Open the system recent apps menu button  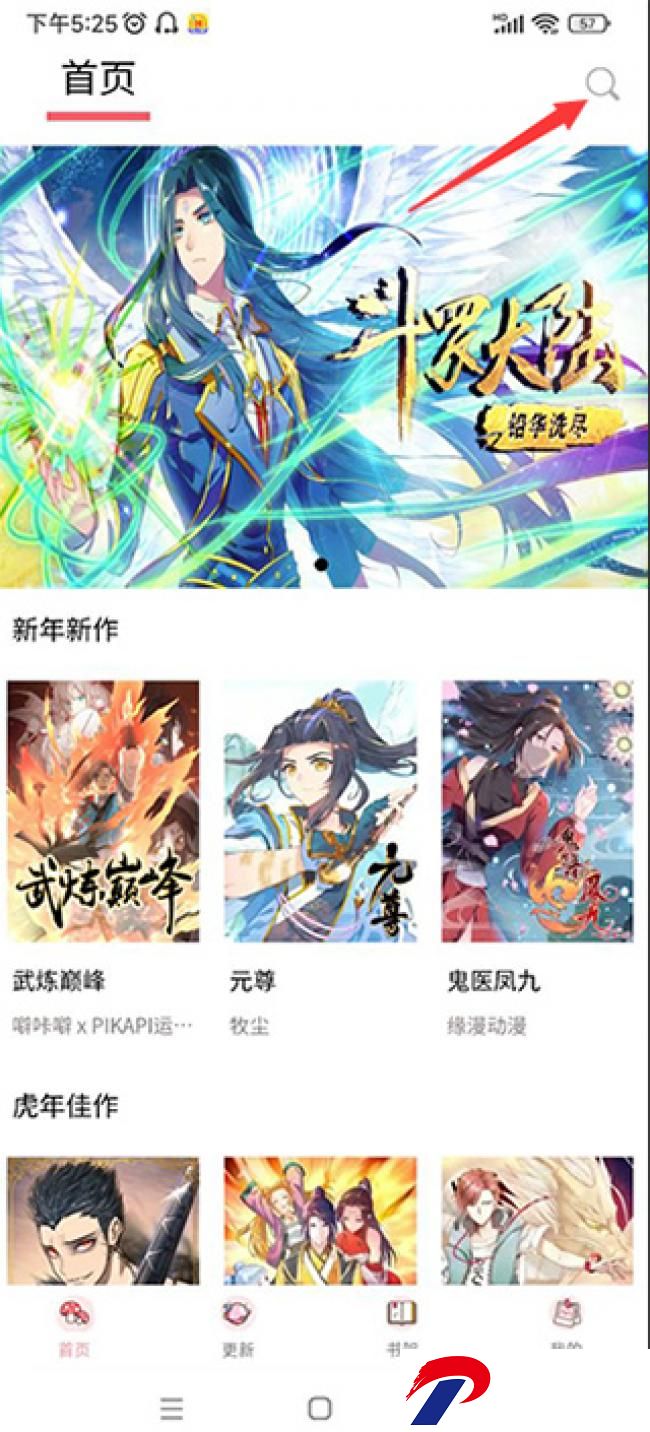[172, 1408]
